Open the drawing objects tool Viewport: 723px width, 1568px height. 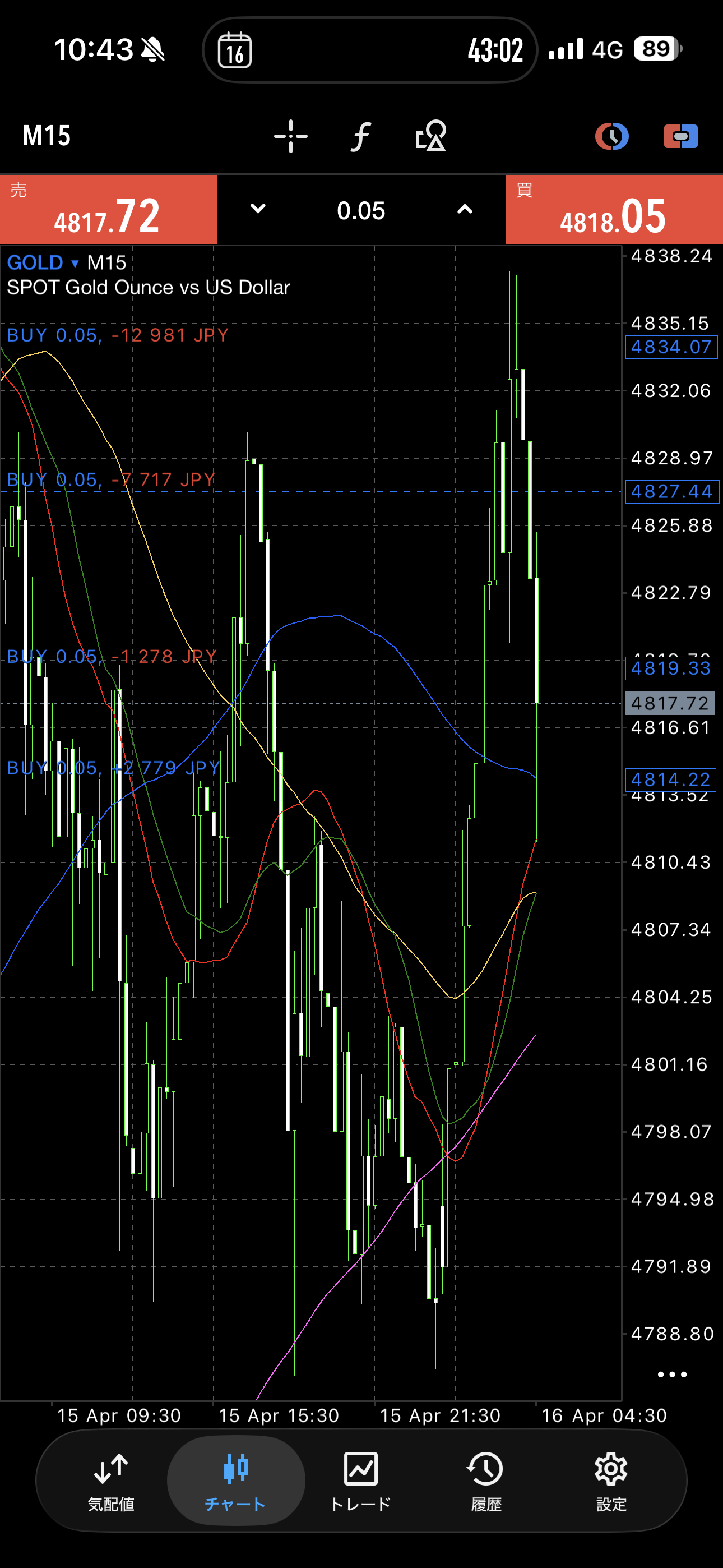pyautogui.click(x=431, y=136)
